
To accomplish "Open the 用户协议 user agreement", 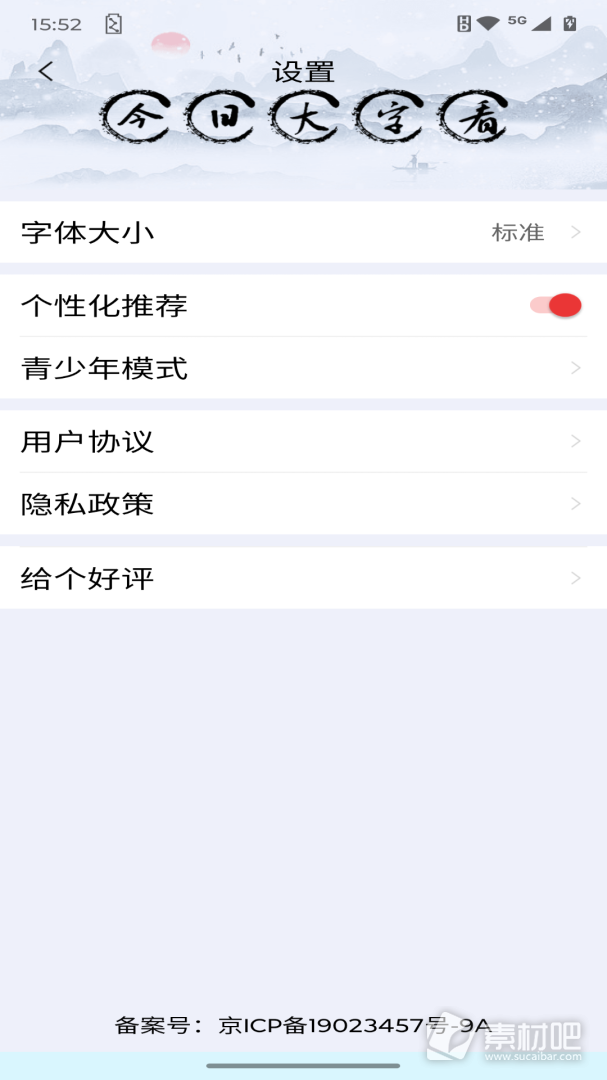I will tap(303, 441).
